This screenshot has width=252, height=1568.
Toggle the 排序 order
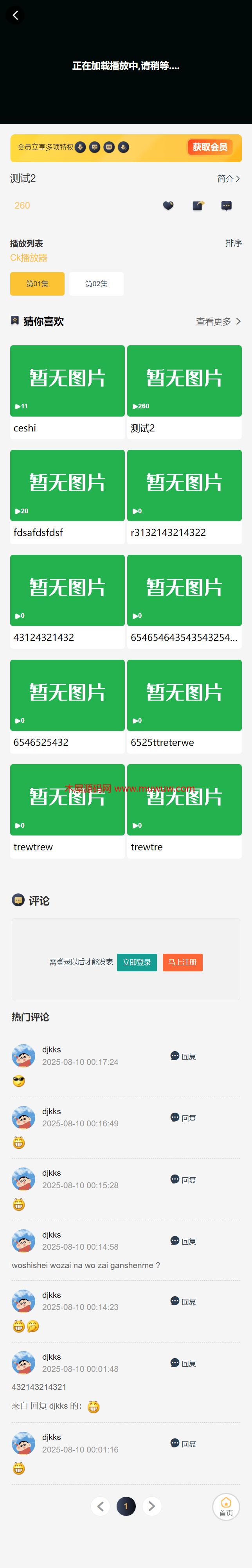point(233,243)
